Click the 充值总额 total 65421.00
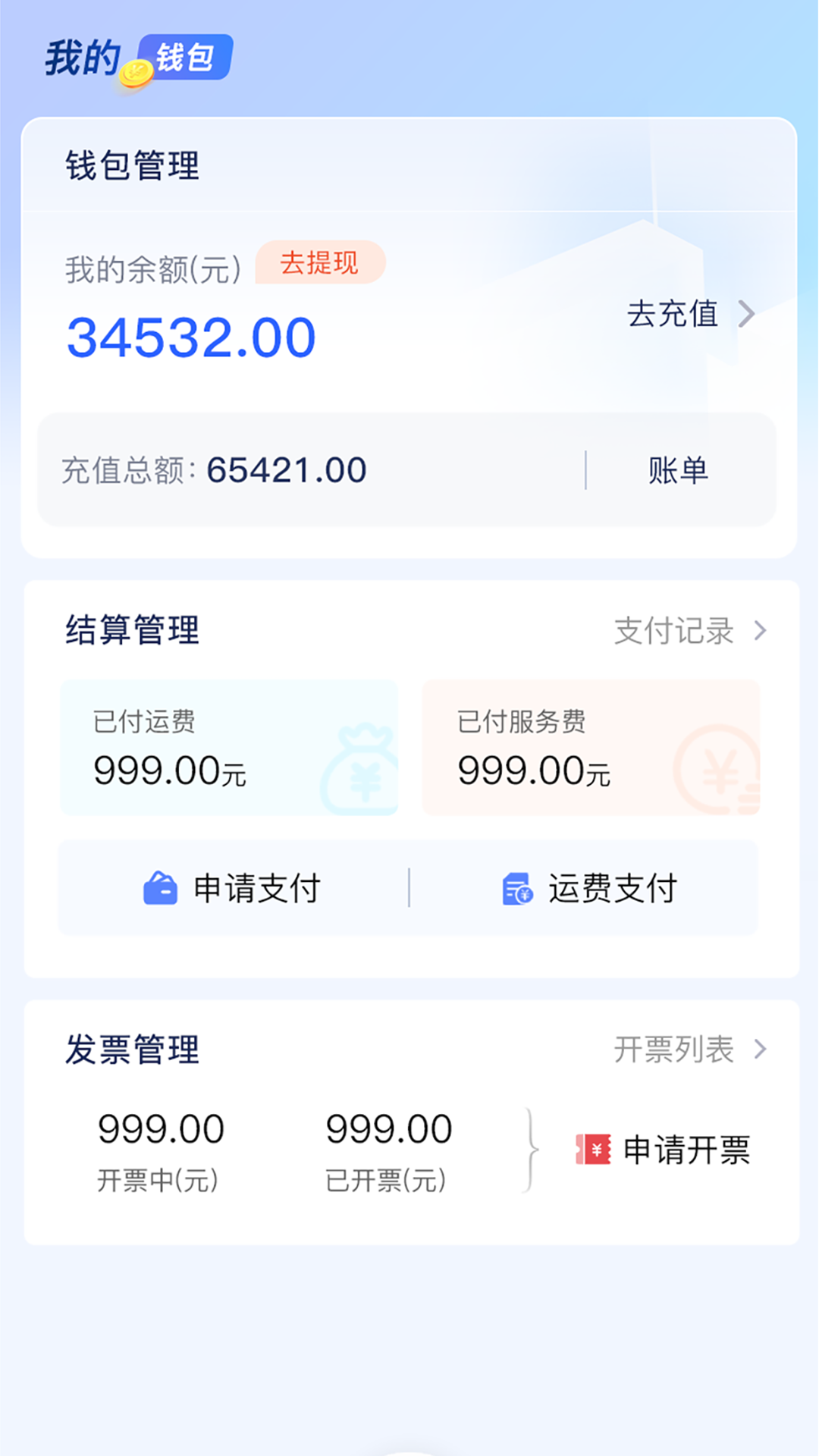 (x=287, y=469)
